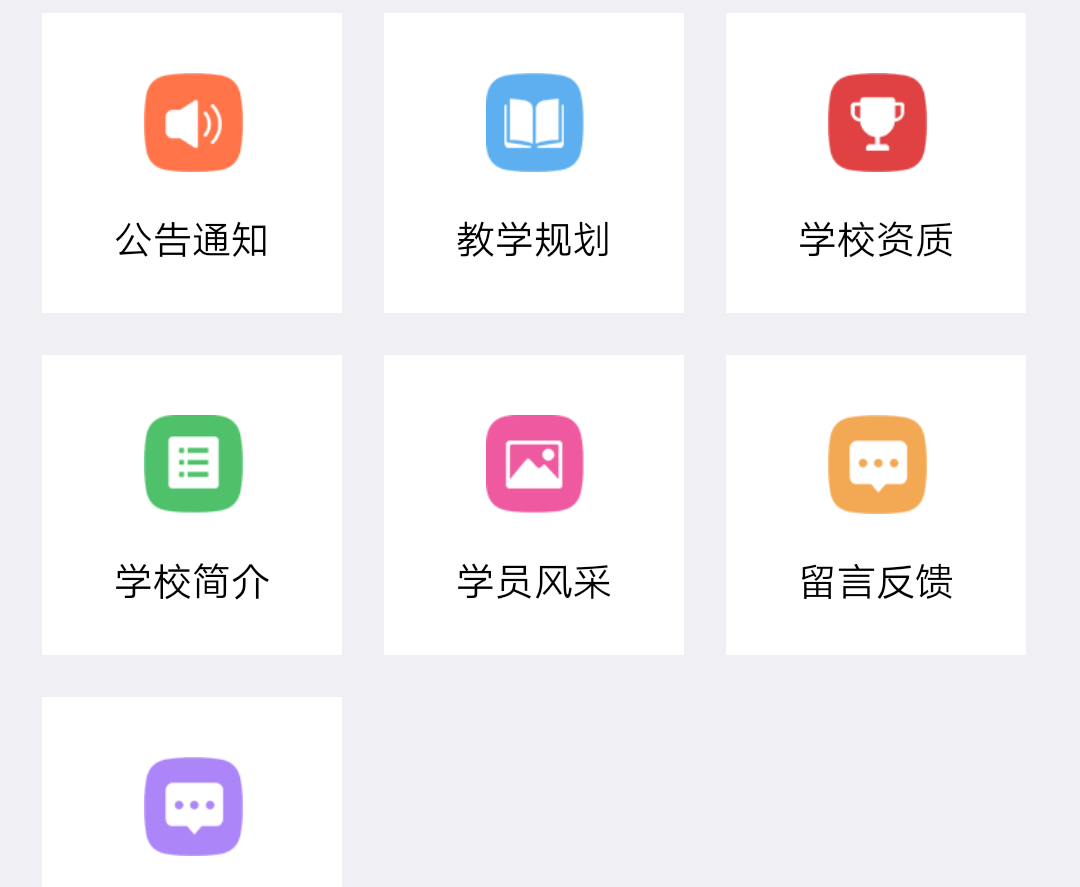Open the purple chat bubble tile

[x=193, y=805]
